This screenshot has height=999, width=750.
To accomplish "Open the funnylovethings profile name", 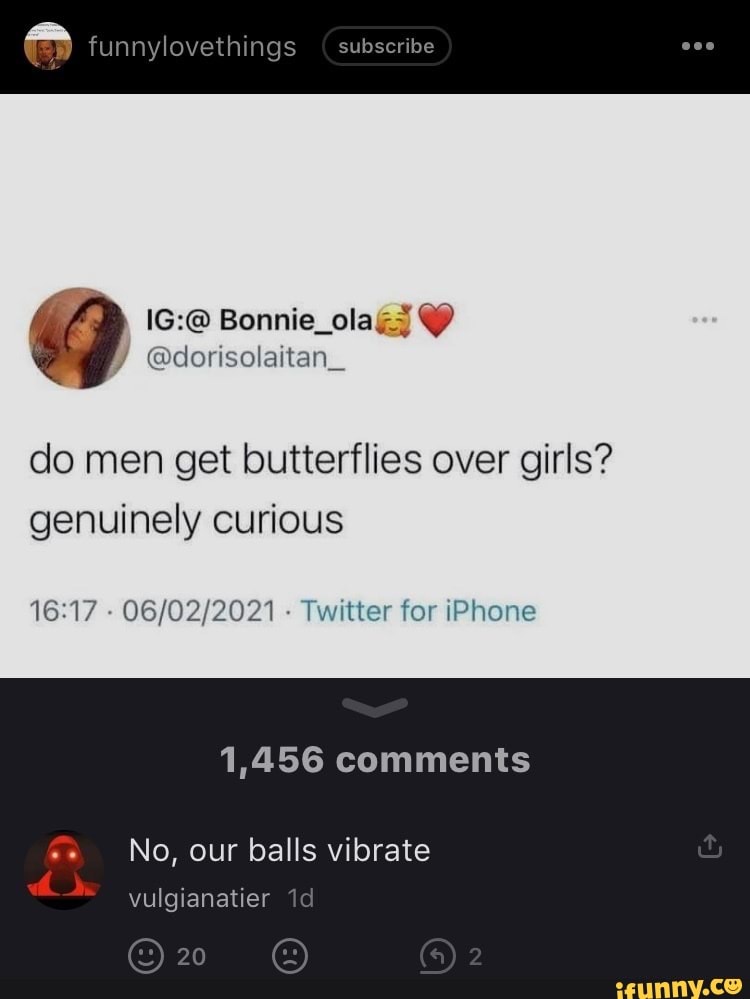I will point(191,46).
